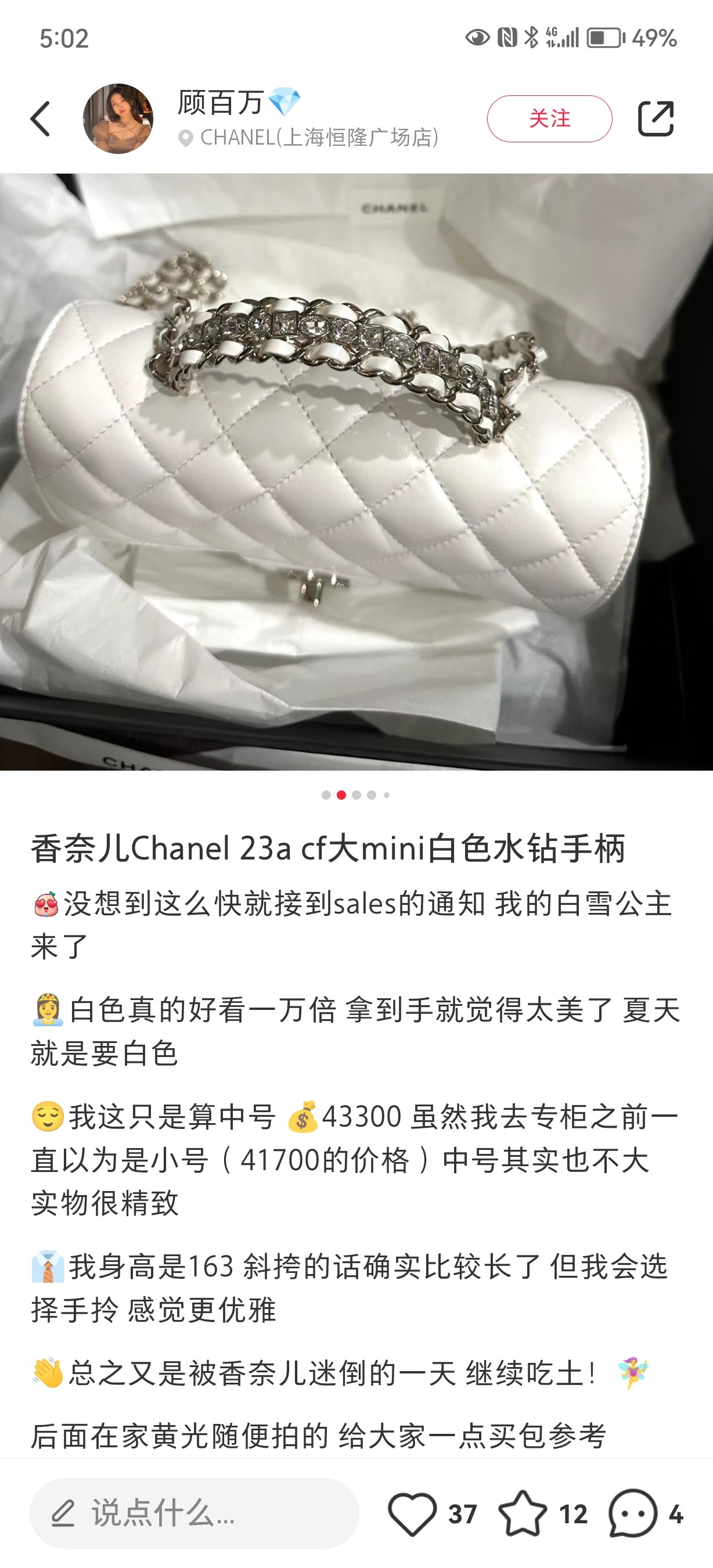
Task: Tap the 说点什么 comment field
Action: click(195, 1513)
